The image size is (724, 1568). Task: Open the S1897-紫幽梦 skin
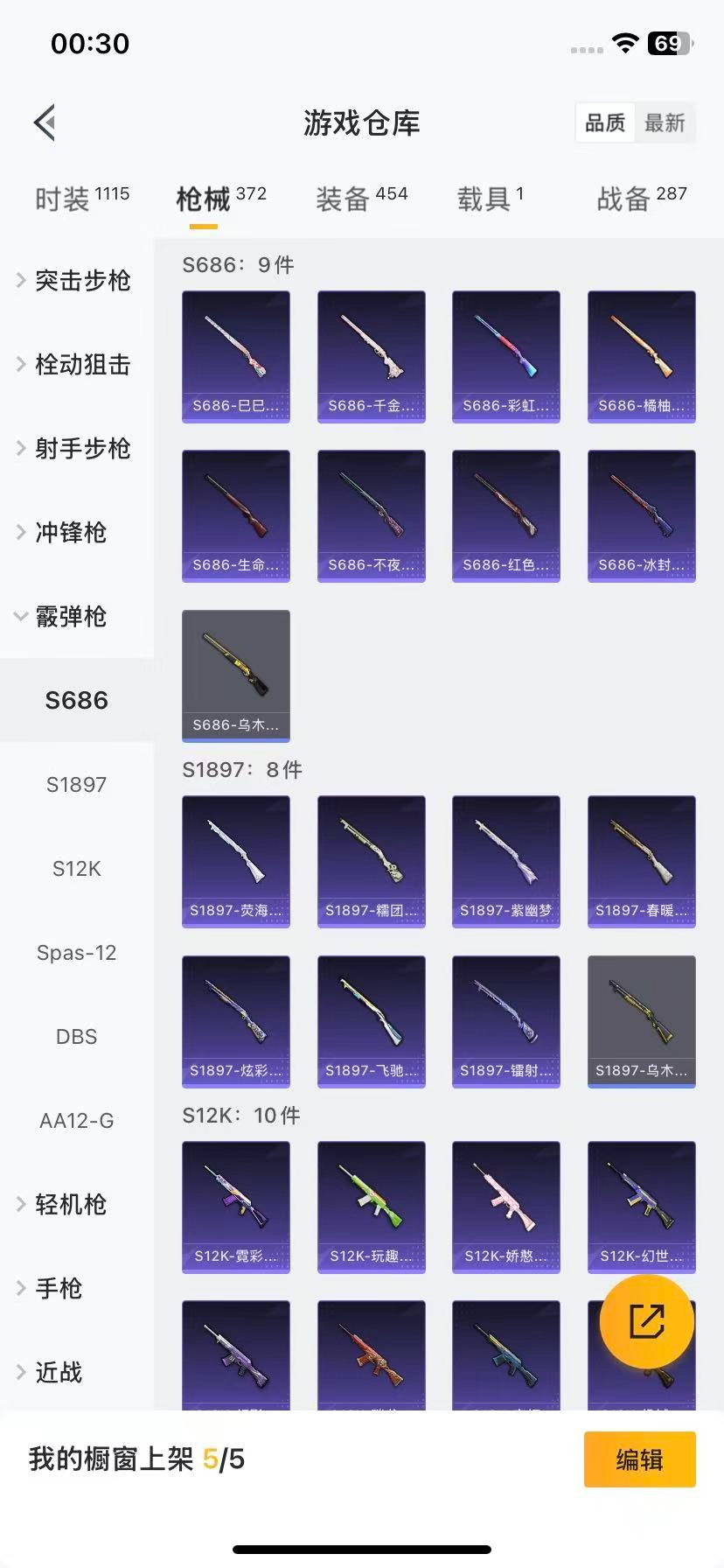[x=505, y=860]
